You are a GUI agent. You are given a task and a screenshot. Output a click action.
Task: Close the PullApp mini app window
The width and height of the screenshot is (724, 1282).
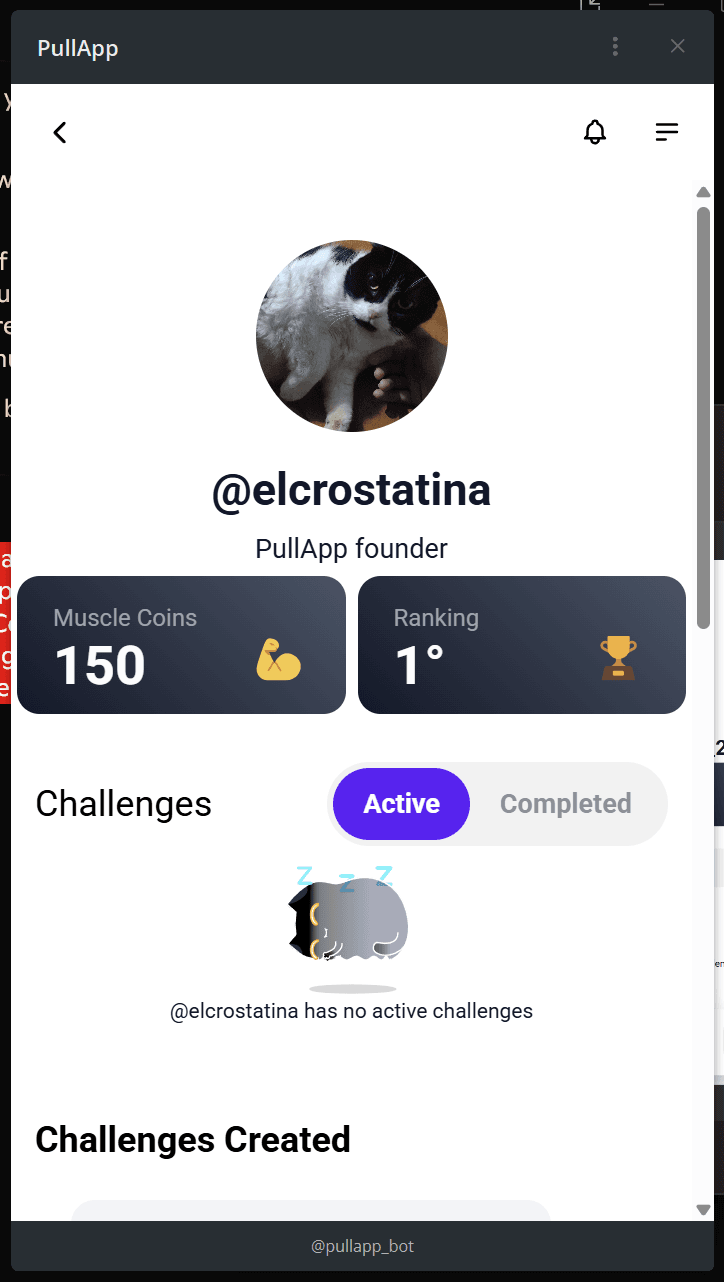pyautogui.click(x=678, y=47)
